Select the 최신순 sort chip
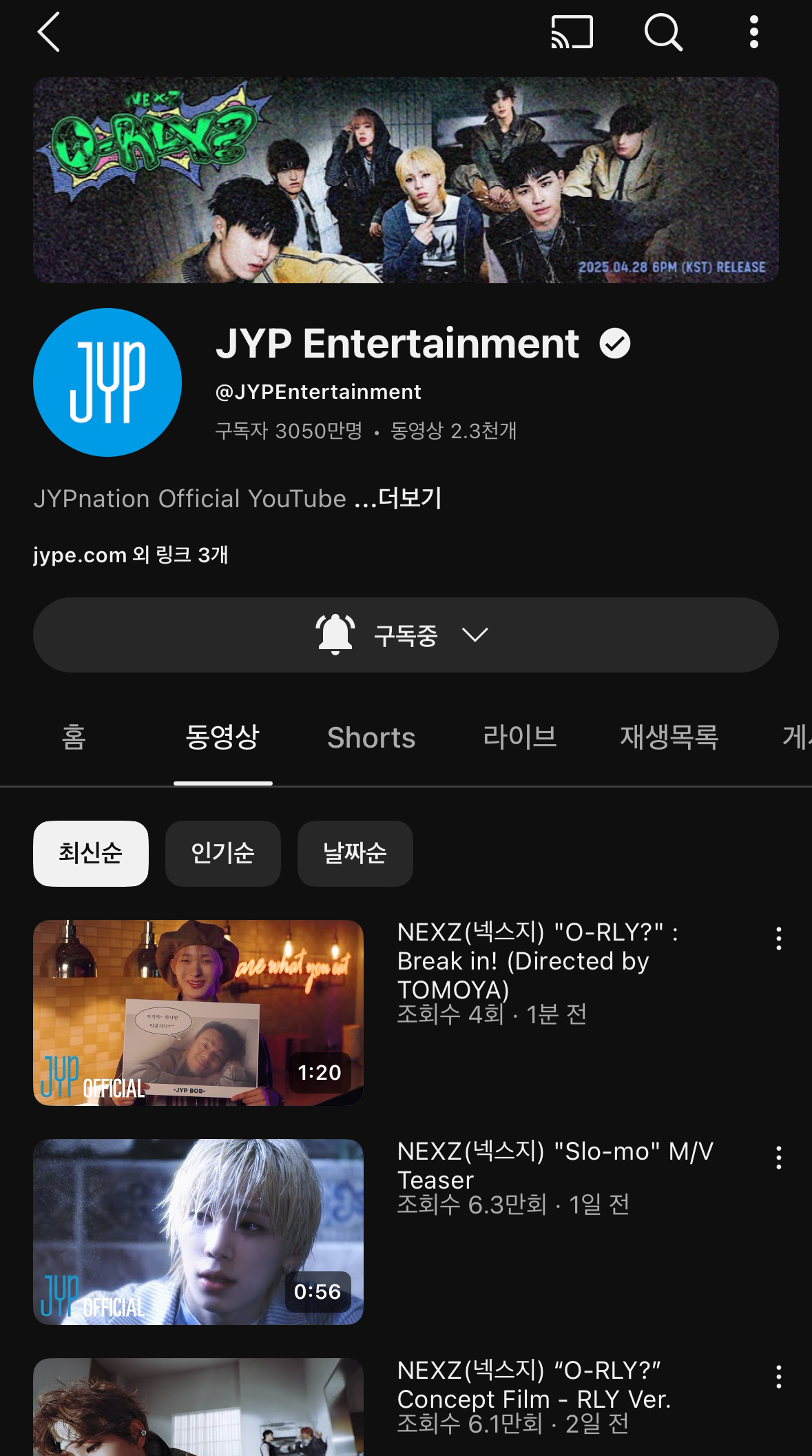812x1456 pixels. [91, 853]
